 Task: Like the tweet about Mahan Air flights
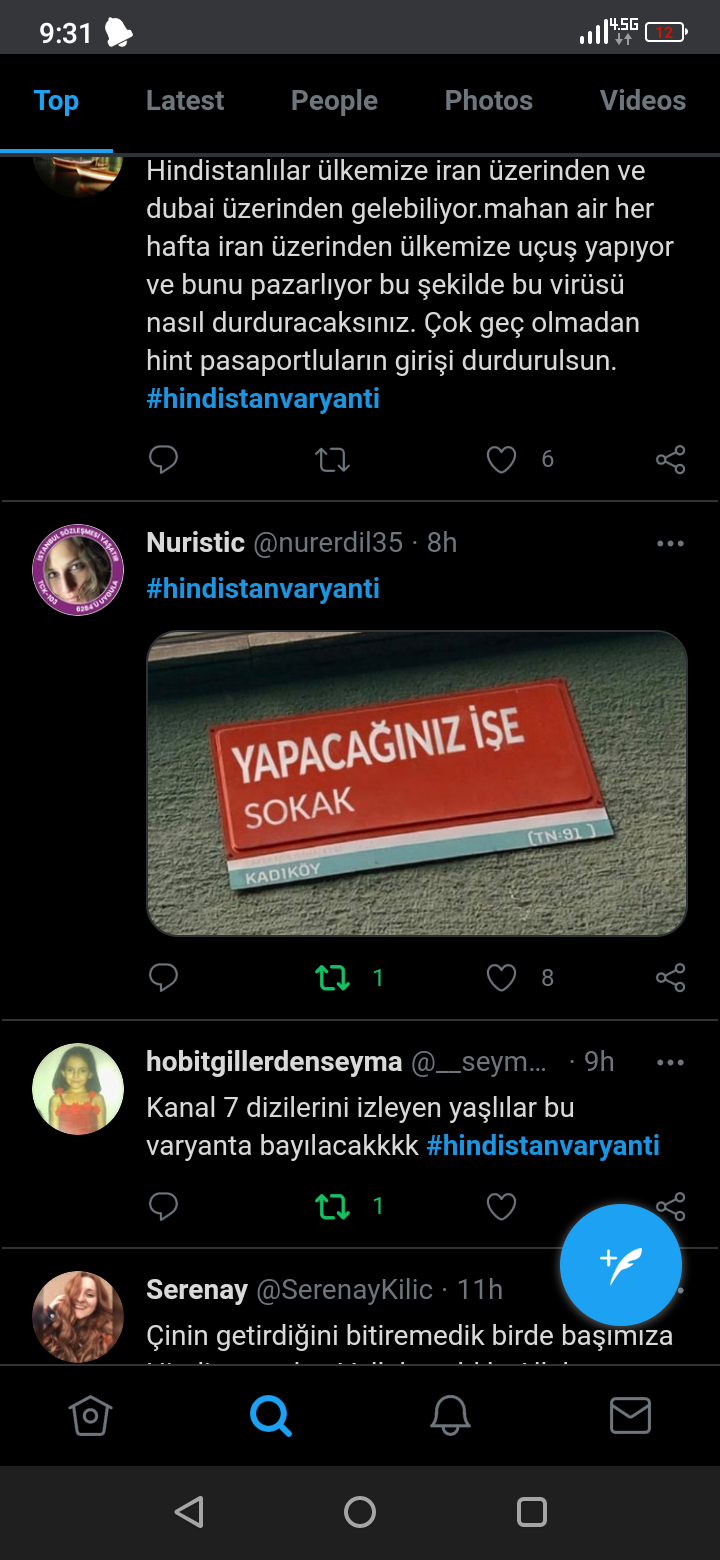(501, 459)
